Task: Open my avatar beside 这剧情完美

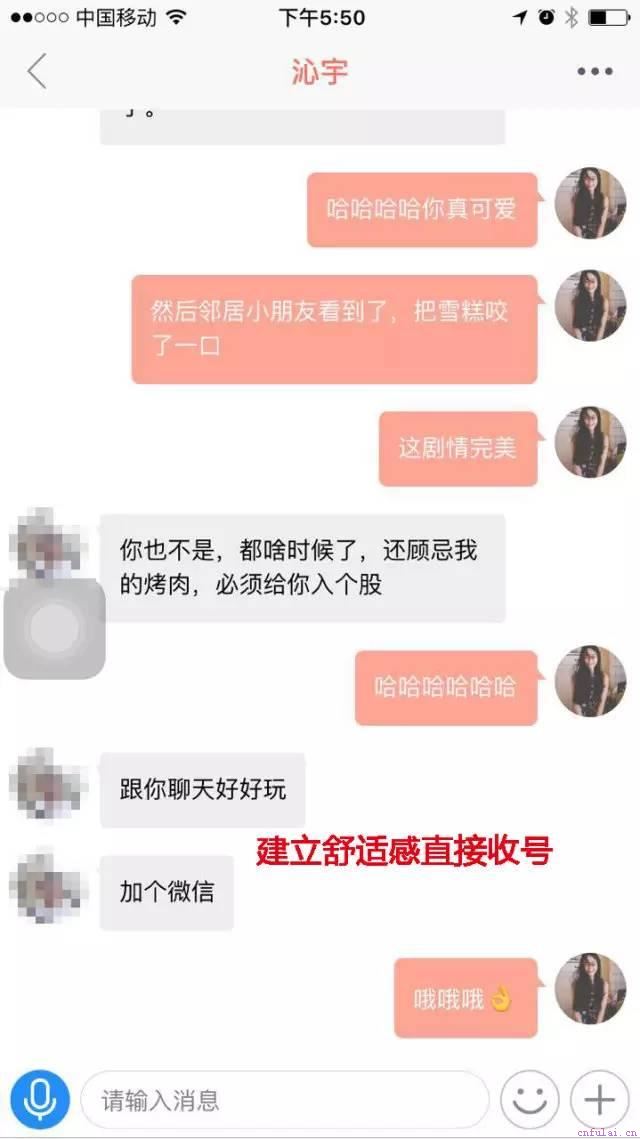Action: click(x=590, y=441)
